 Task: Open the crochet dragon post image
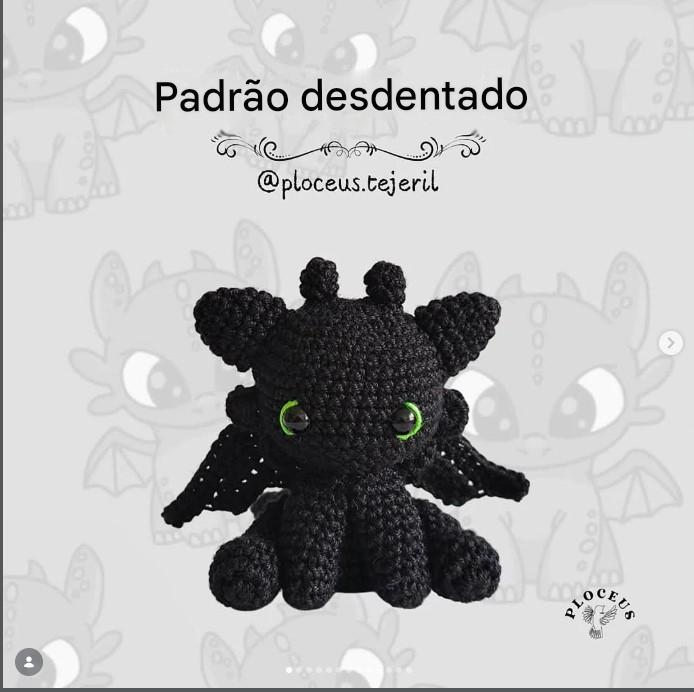pos(348,344)
